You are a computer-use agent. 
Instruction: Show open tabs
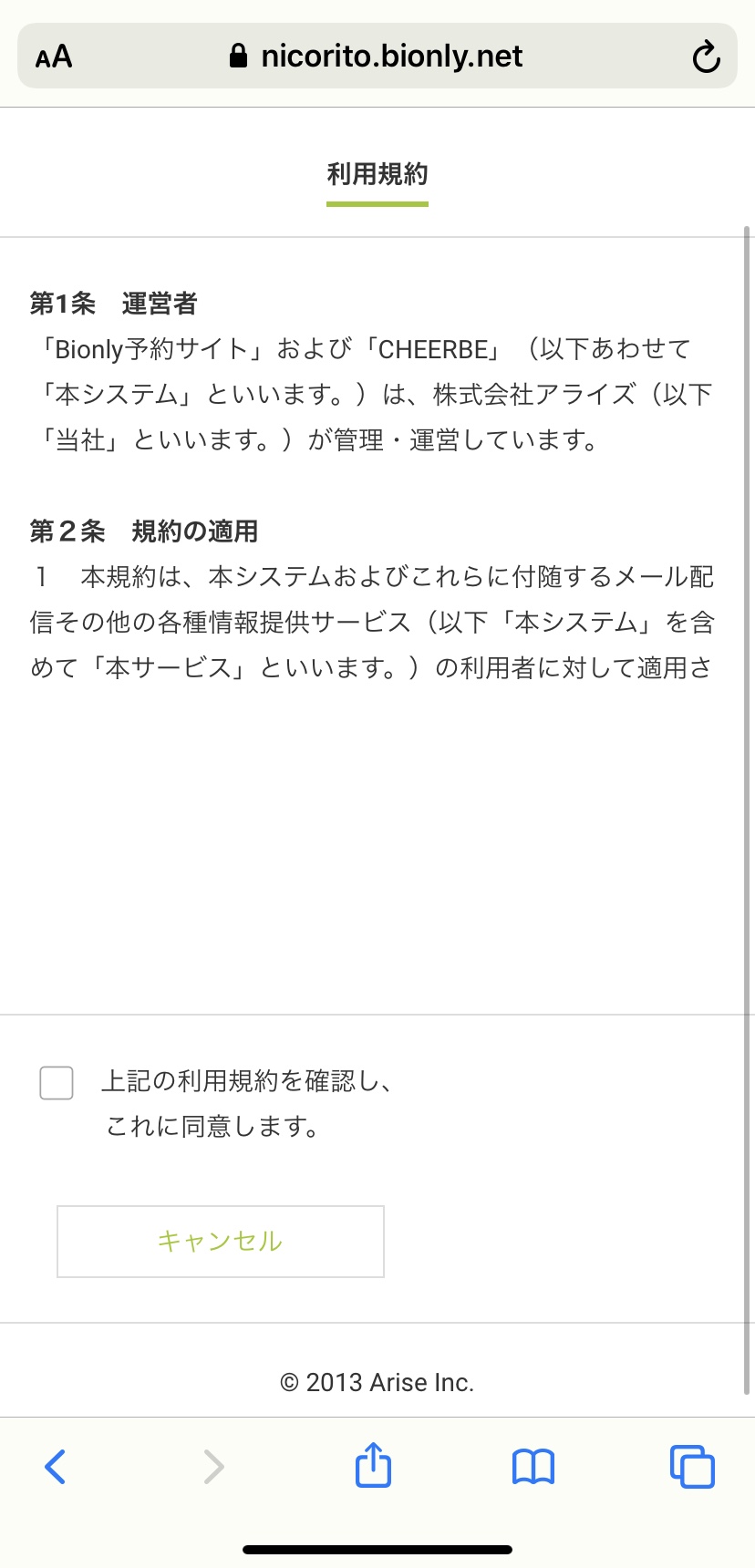692,1466
